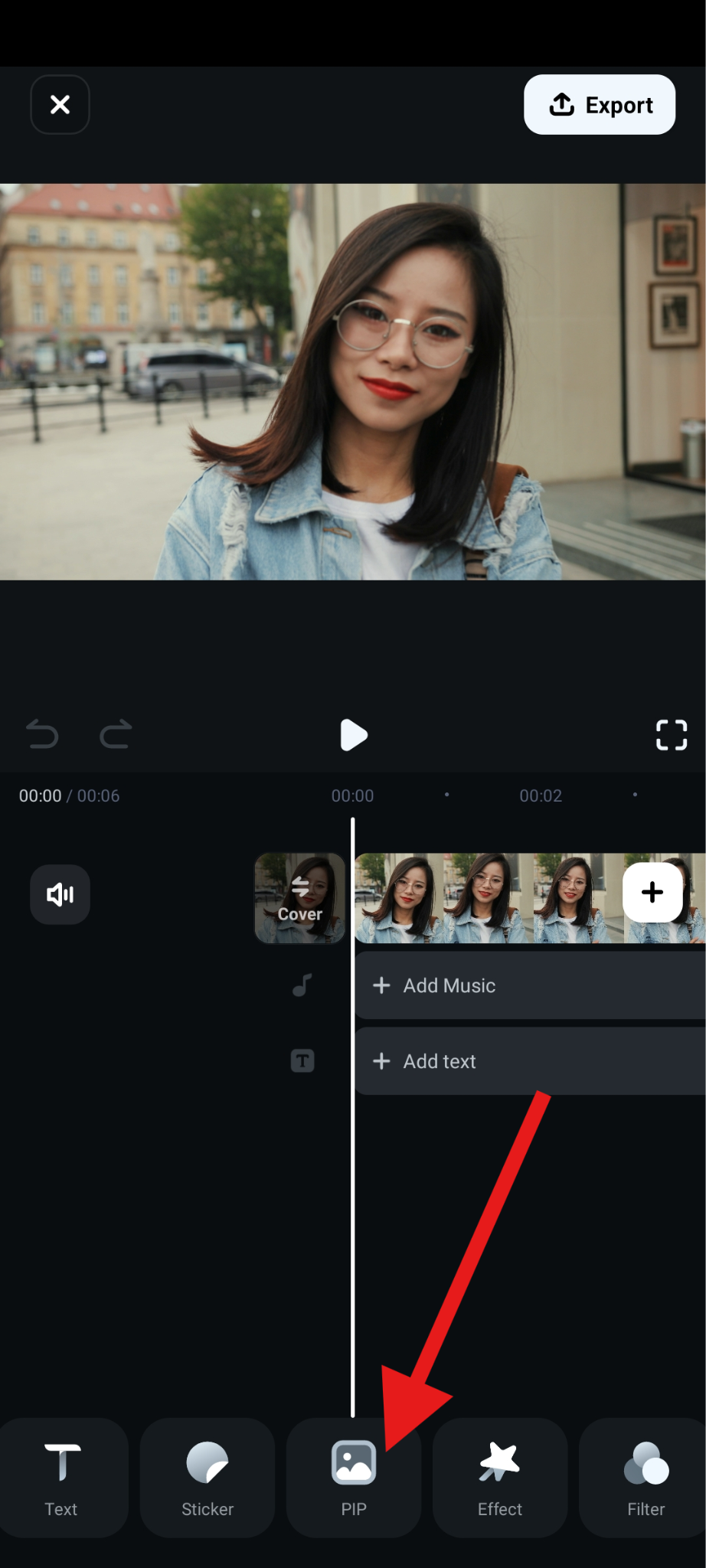Viewport: 706px width, 1568px height.
Task: Select the video clip in the timeline
Action: (482, 898)
